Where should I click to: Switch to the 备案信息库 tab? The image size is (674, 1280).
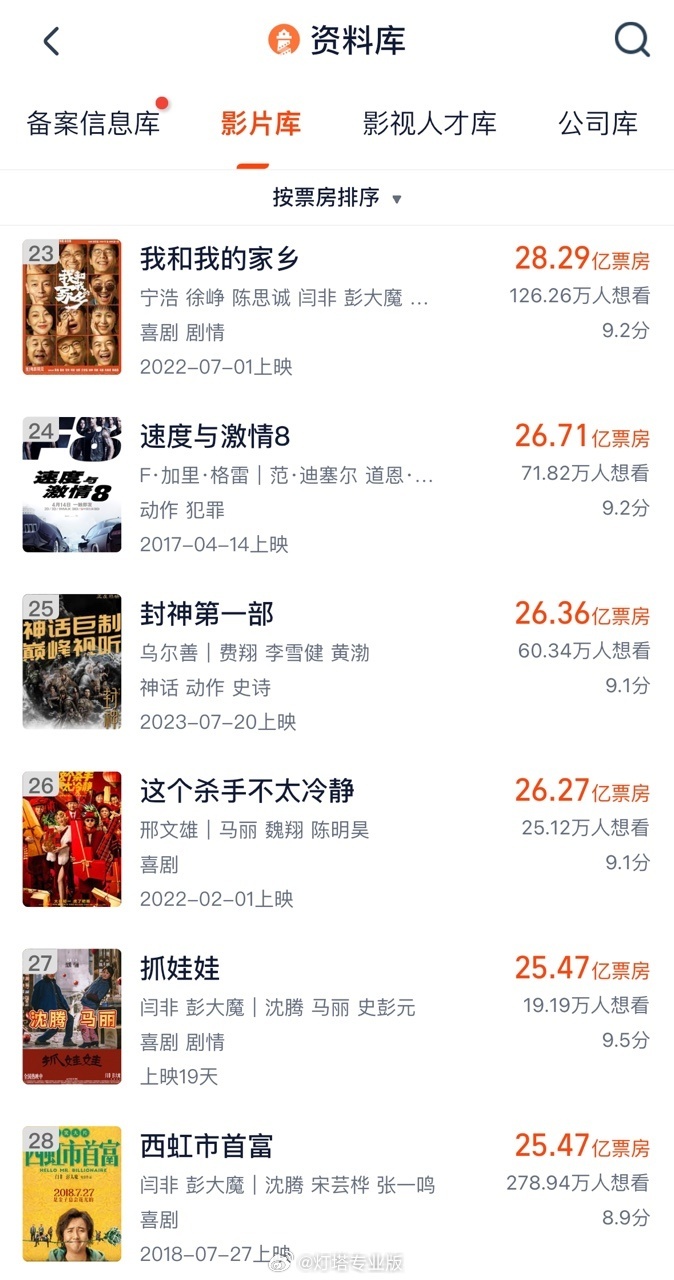[x=93, y=124]
